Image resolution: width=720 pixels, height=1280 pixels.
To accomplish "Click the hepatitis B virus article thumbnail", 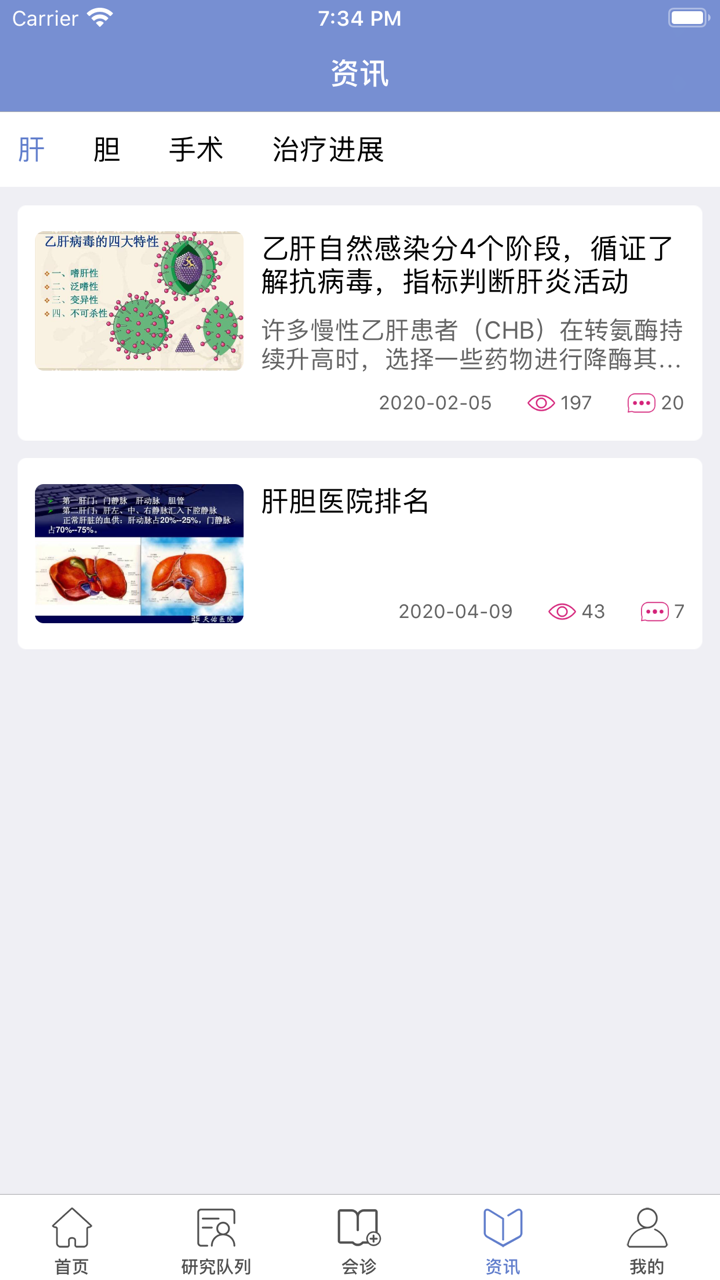I will tap(139, 299).
